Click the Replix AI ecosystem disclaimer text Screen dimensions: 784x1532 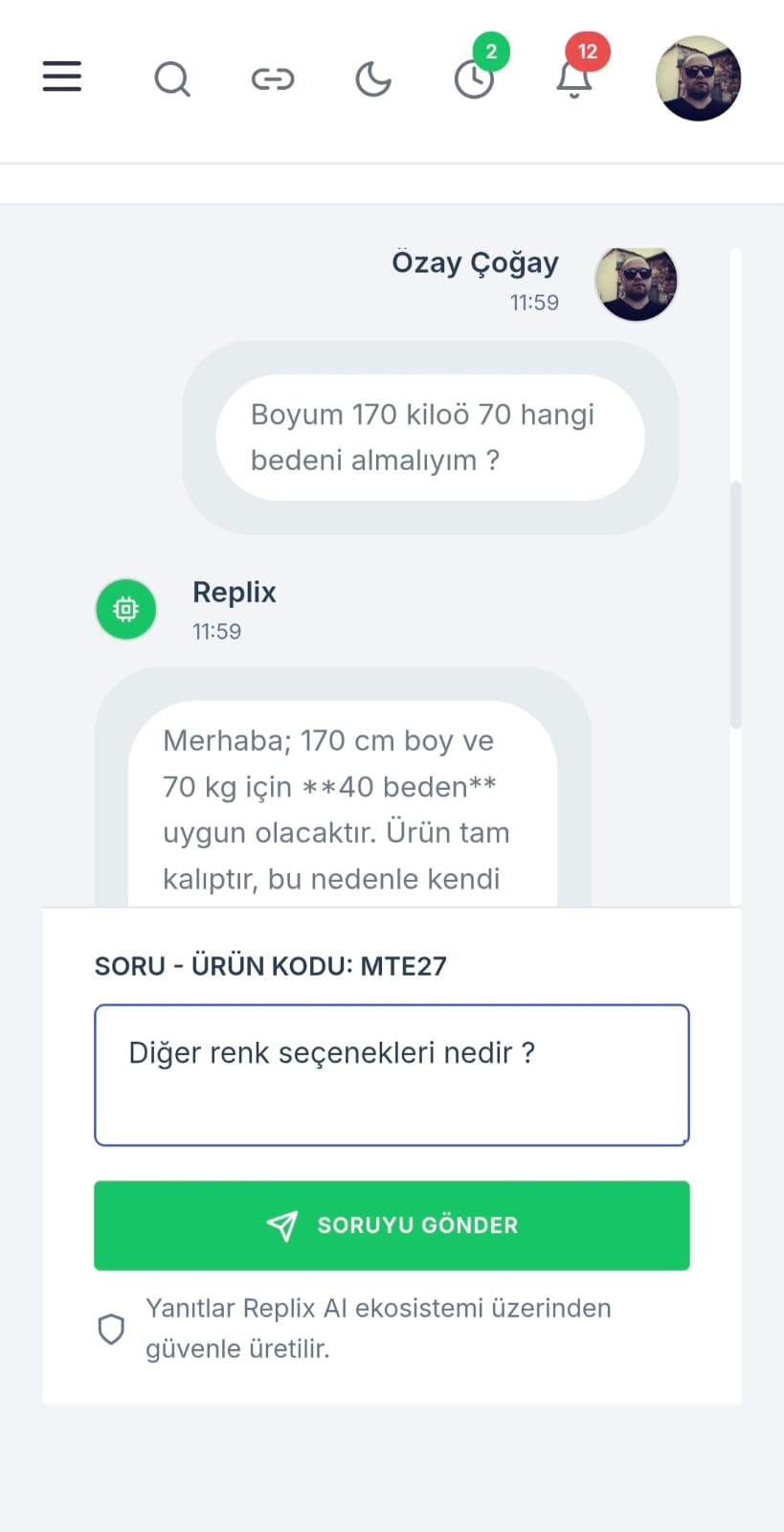point(379,1328)
